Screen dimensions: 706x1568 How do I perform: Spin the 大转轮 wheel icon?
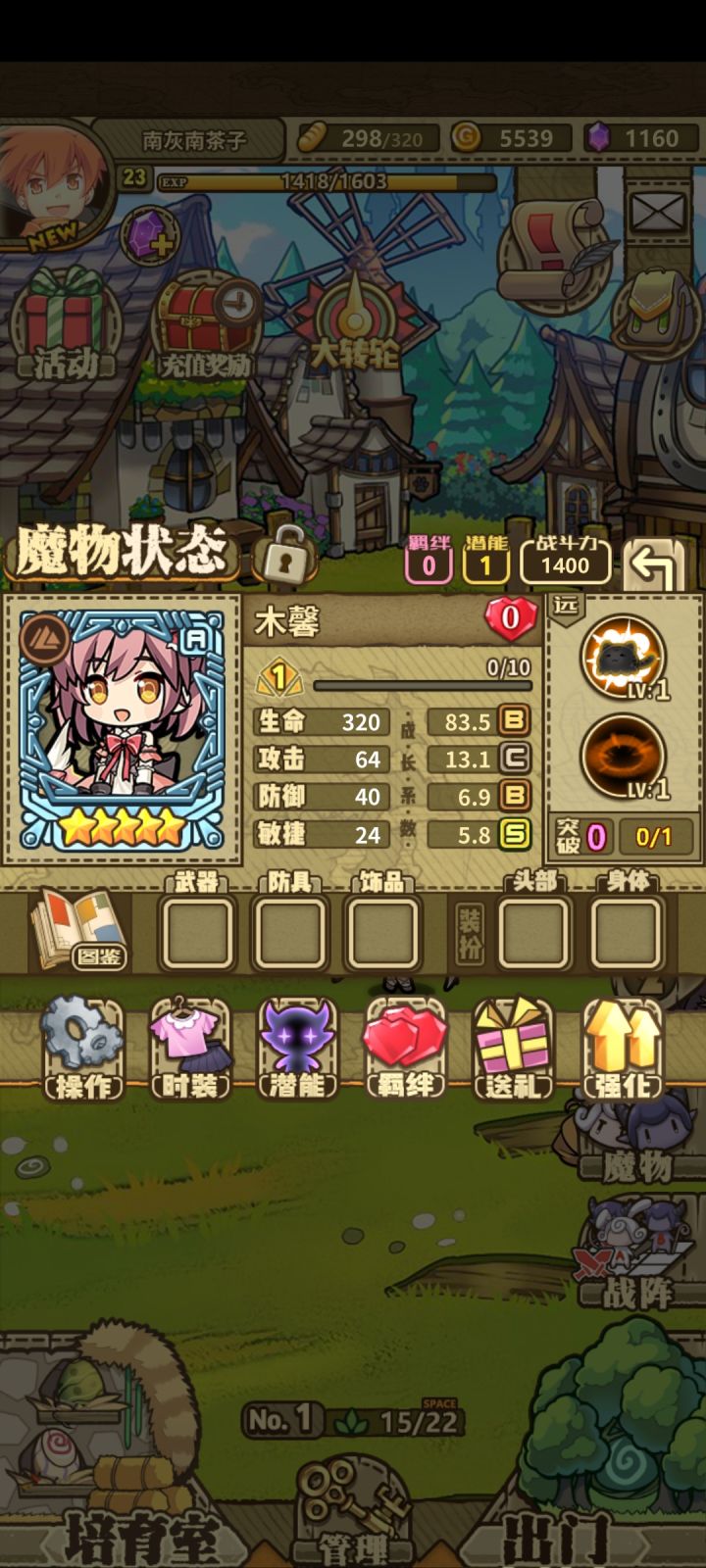(353, 314)
